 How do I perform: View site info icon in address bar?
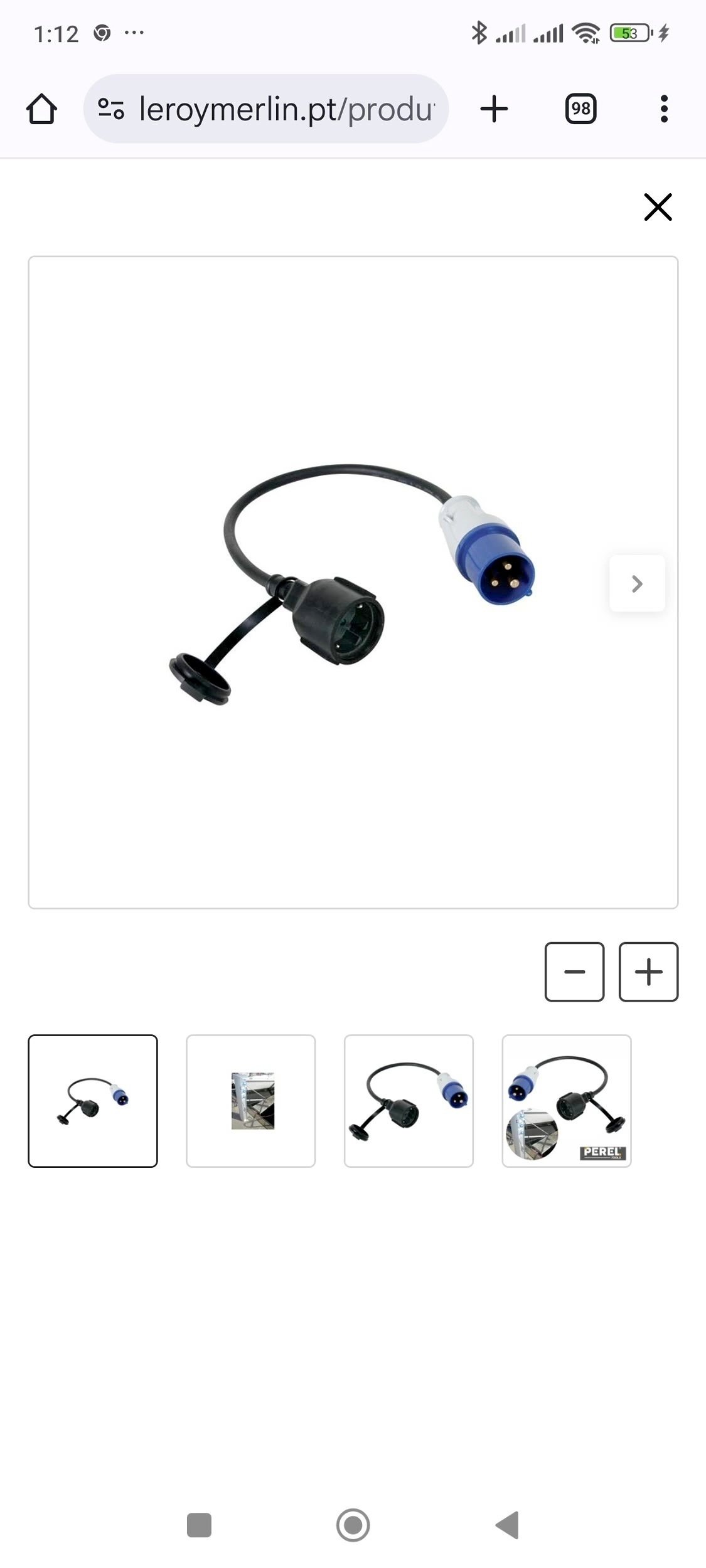click(x=111, y=109)
